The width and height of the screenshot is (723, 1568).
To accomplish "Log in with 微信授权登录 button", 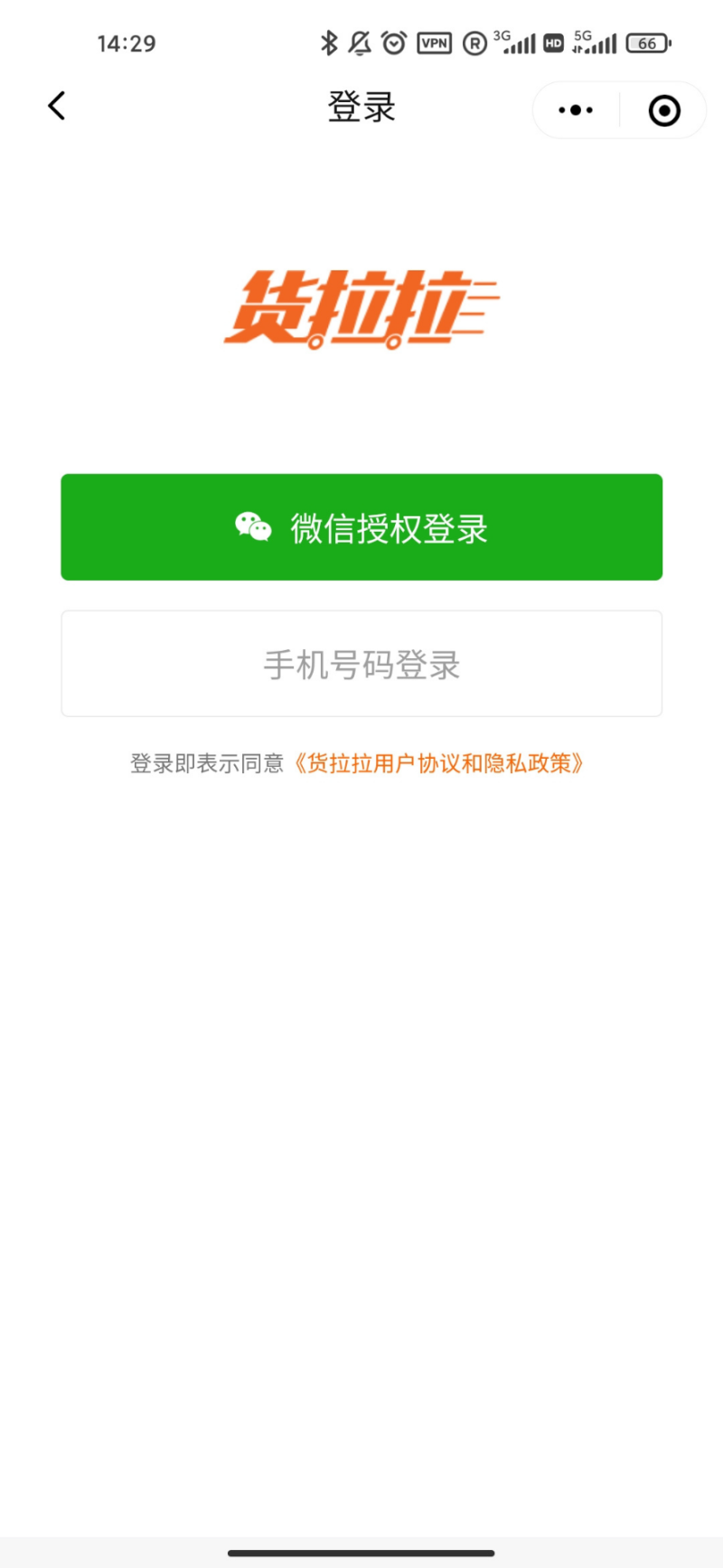I will (x=361, y=527).
